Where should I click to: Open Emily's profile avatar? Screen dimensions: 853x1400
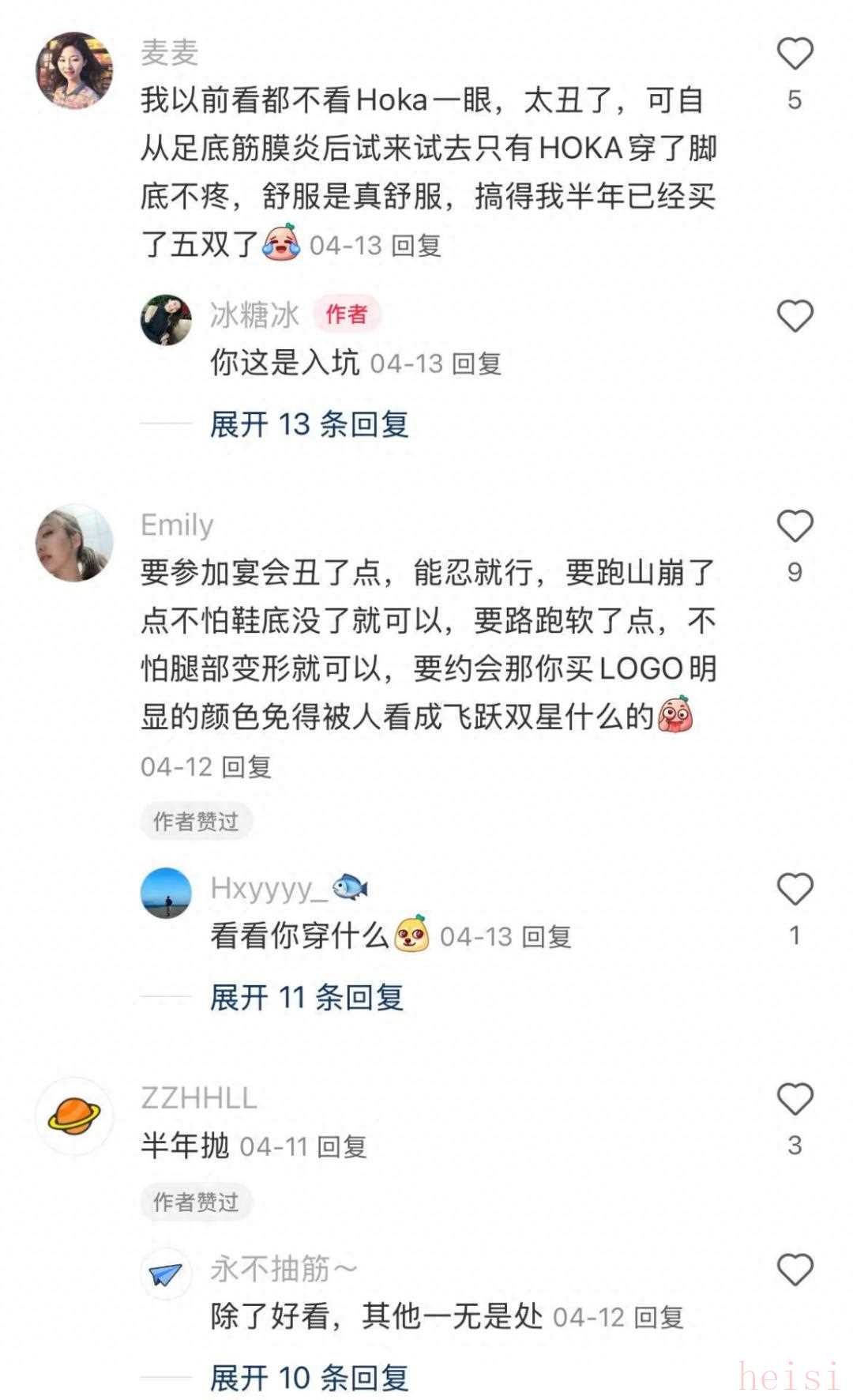click(74, 543)
